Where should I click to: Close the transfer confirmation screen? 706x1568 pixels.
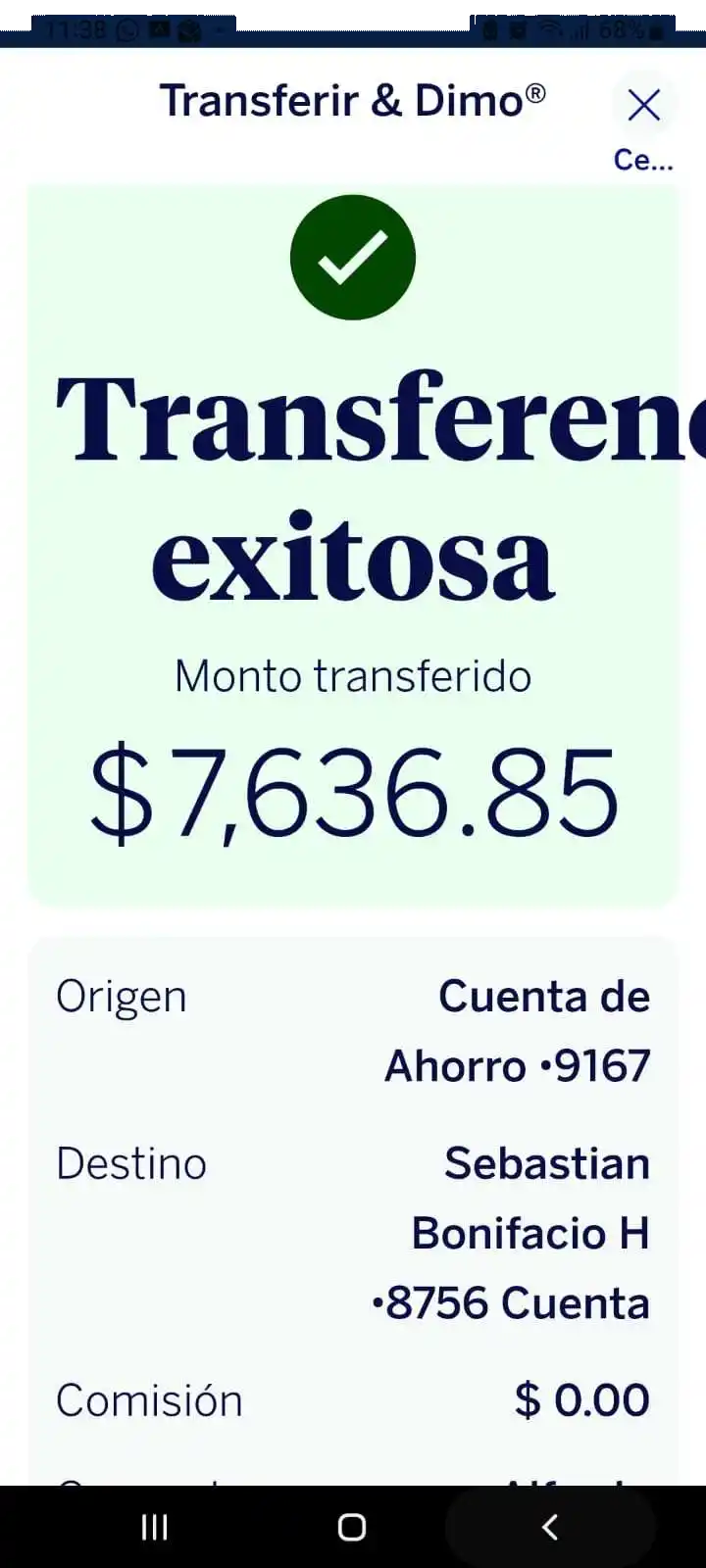click(643, 106)
